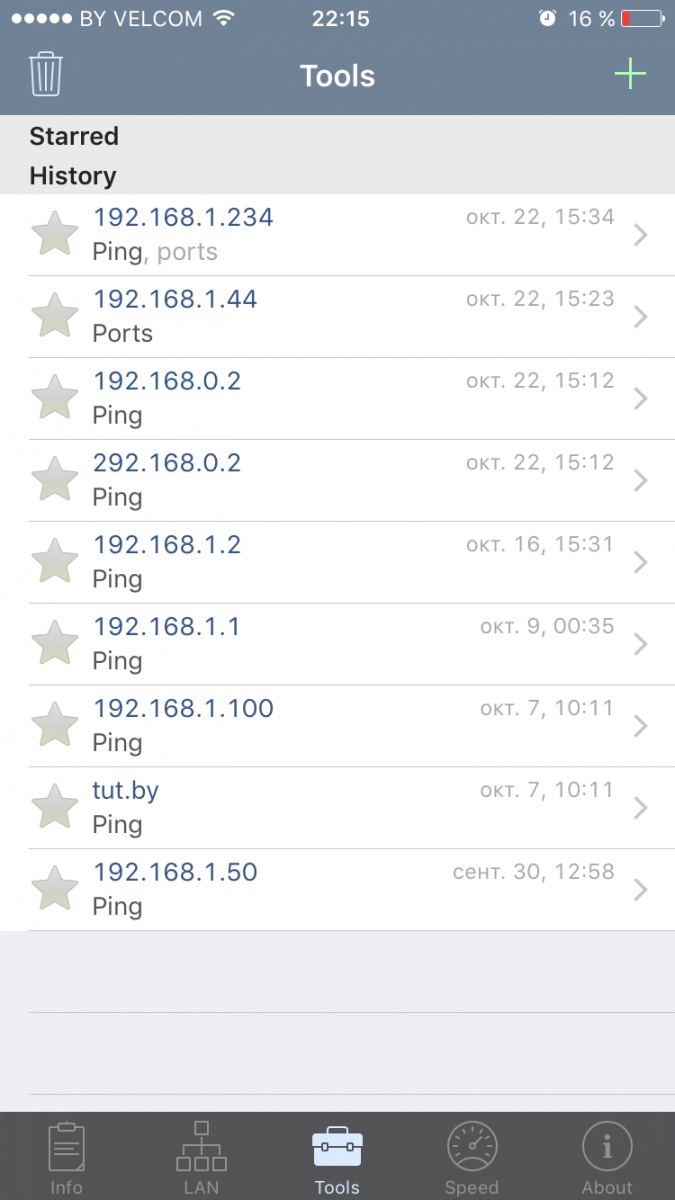Switch to the LAN tab

201,1158
